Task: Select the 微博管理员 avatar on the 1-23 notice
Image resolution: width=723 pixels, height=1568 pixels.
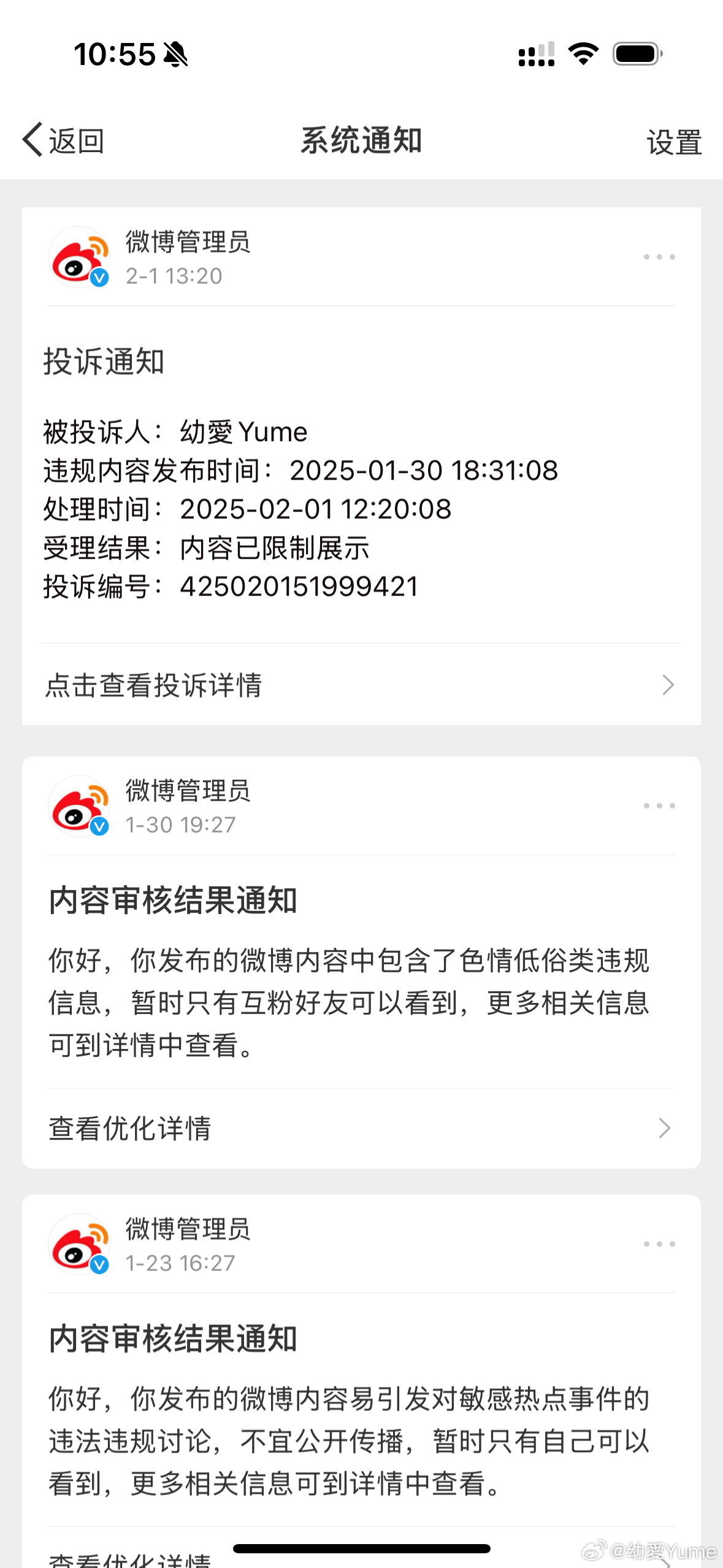Action: click(x=79, y=1243)
